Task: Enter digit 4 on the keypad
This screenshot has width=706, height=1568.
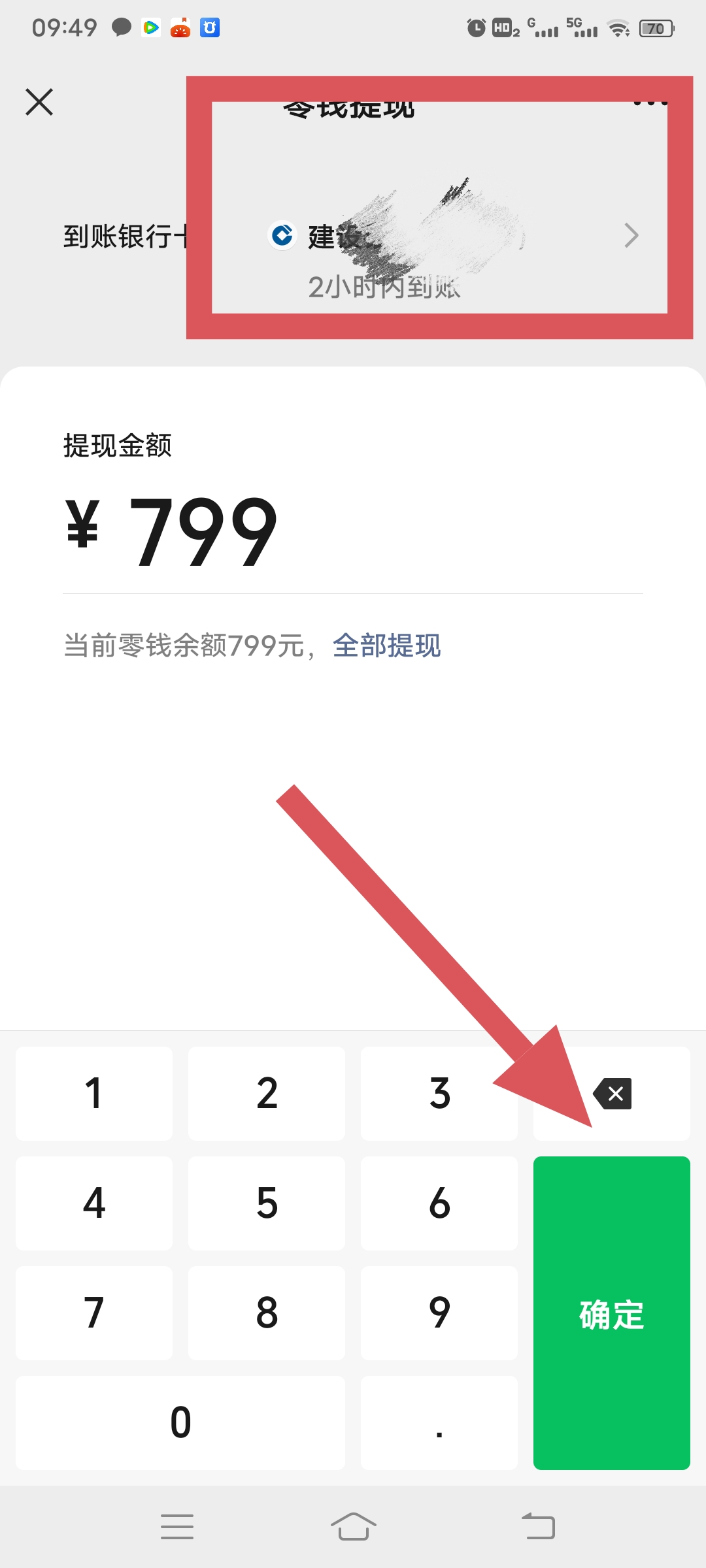Action: (94, 1203)
